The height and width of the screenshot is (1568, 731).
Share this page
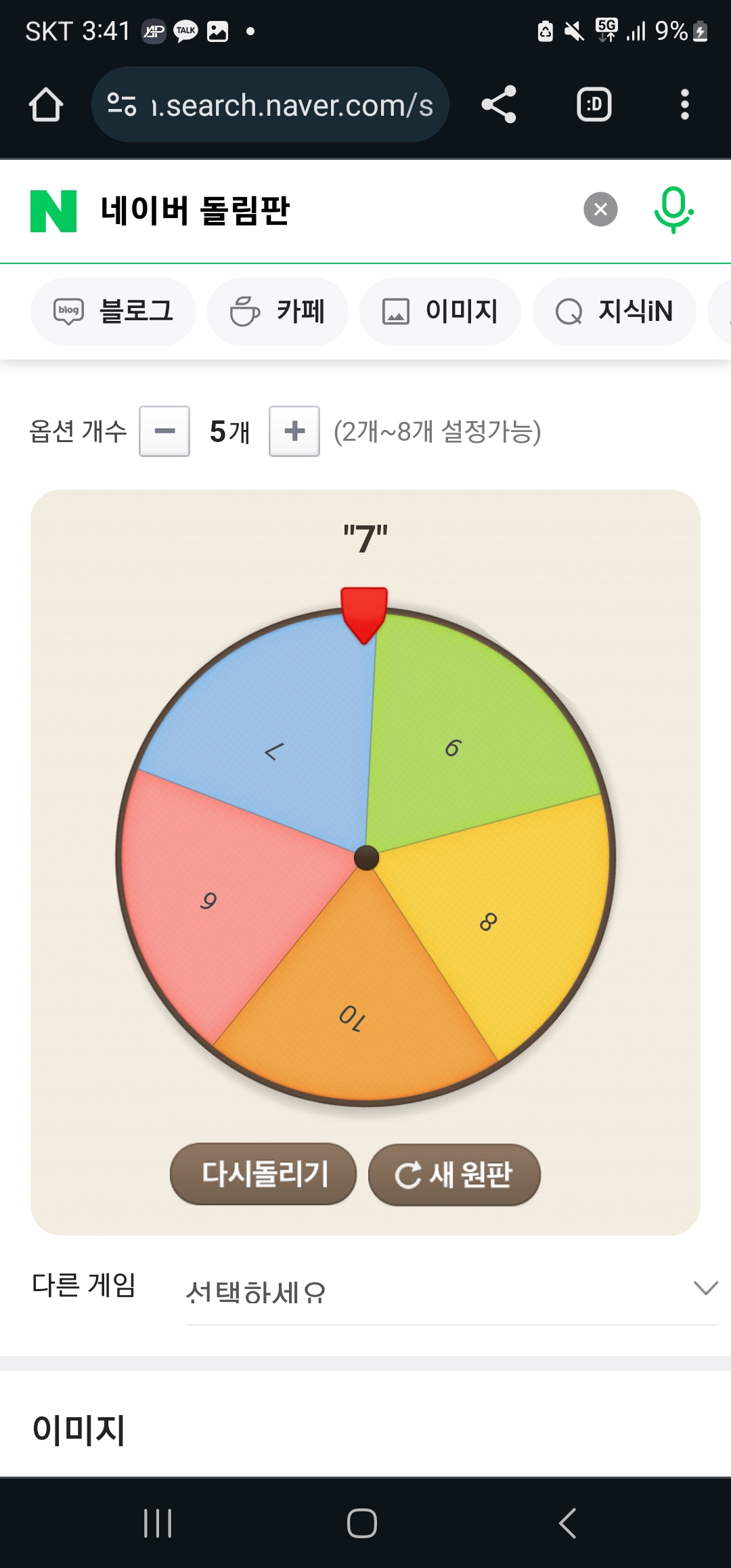click(499, 105)
